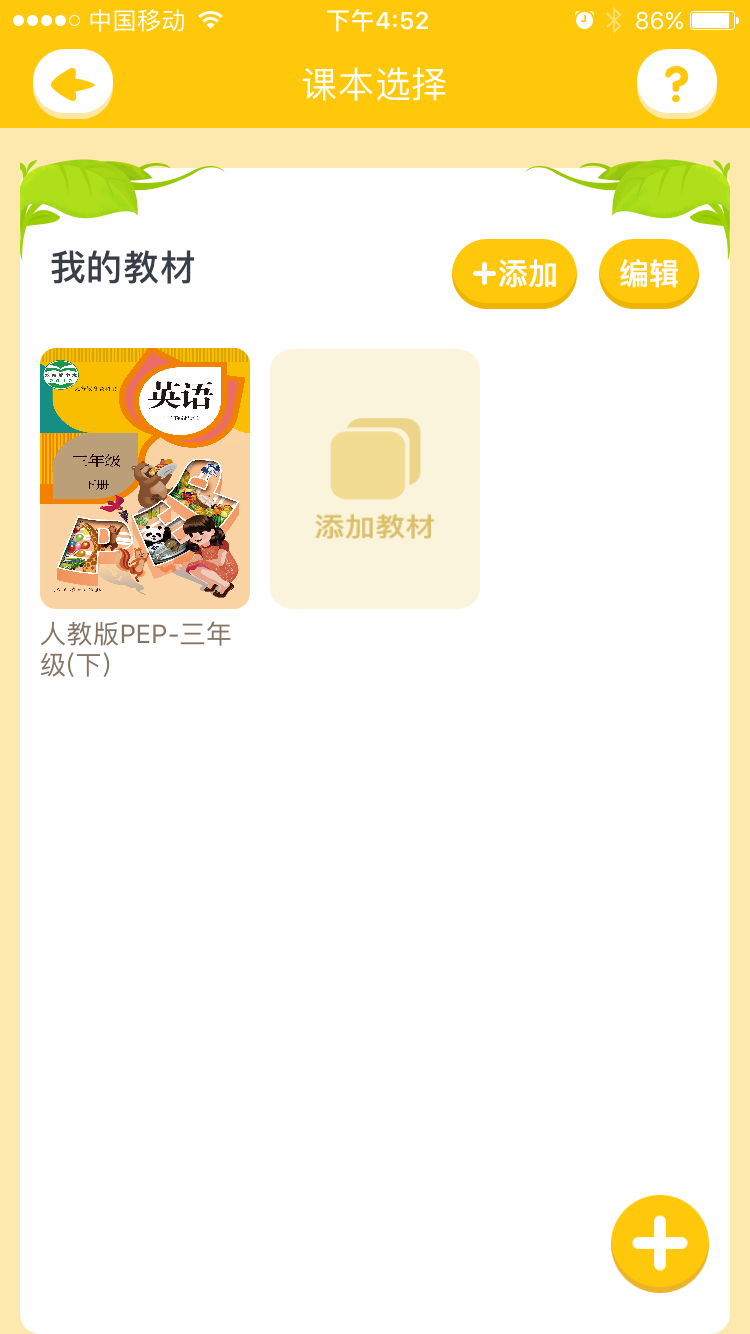Open the help question mark

677,83
